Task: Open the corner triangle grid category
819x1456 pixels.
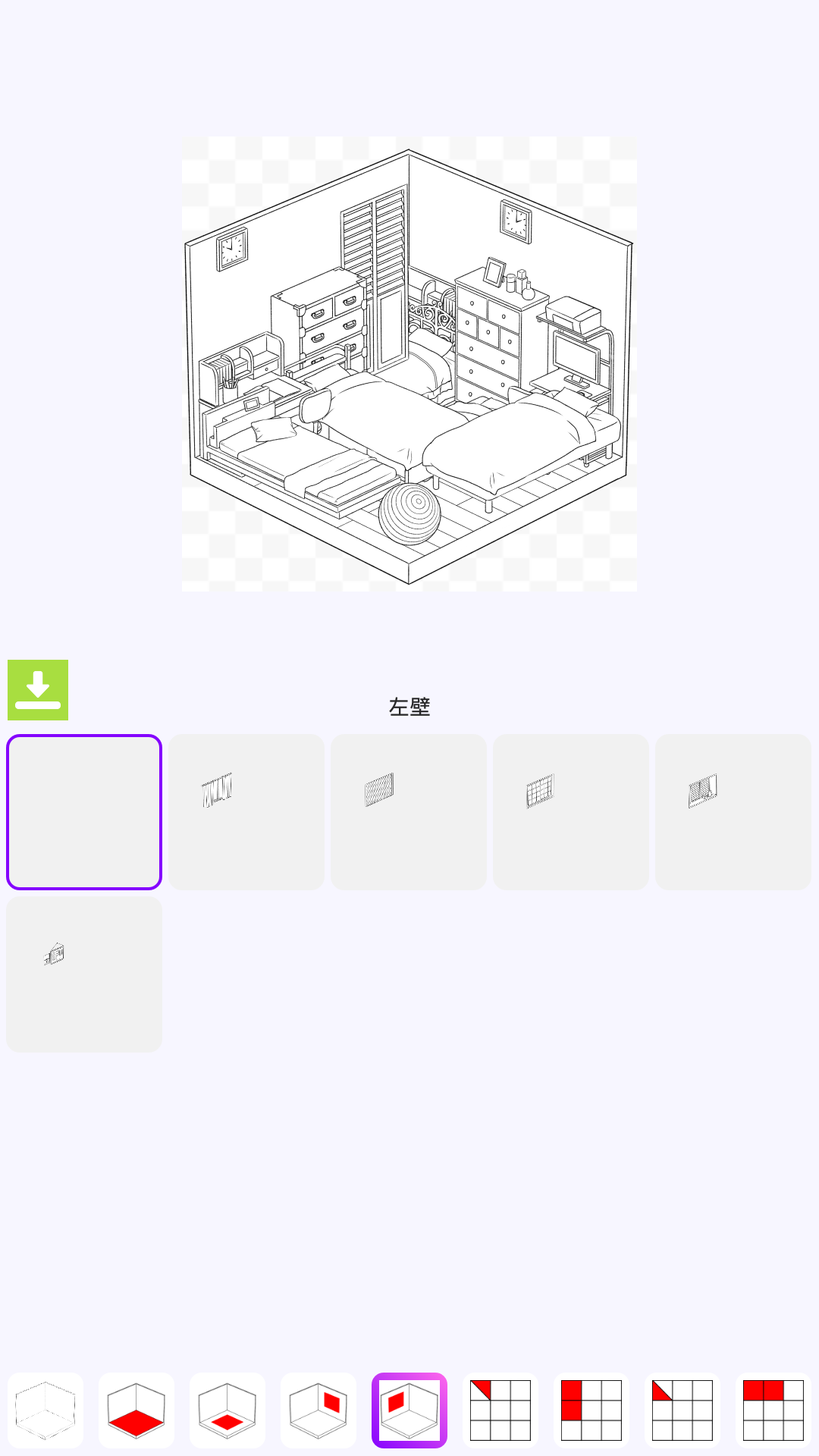Action: tap(500, 1410)
